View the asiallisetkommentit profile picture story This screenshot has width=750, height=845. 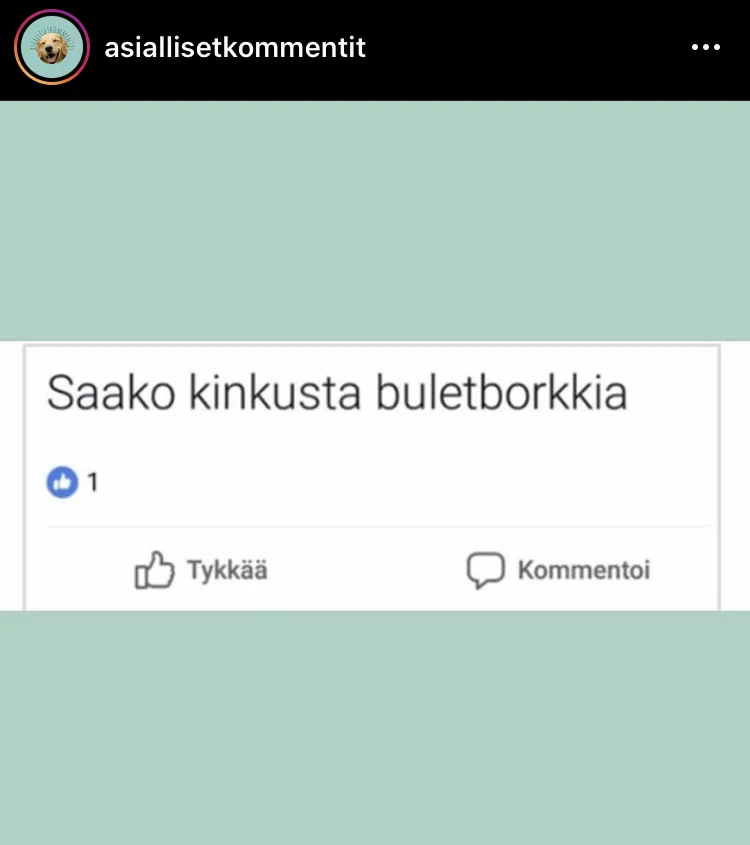pyautogui.click(x=52, y=47)
